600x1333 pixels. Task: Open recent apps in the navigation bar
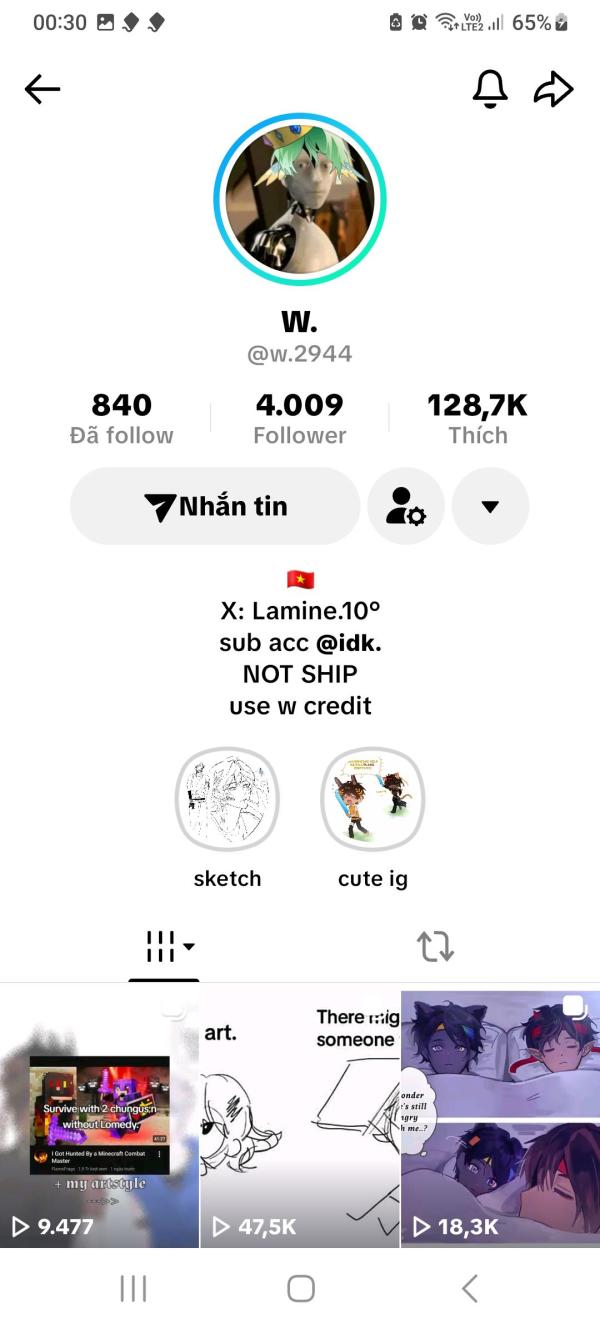point(133,1289)
